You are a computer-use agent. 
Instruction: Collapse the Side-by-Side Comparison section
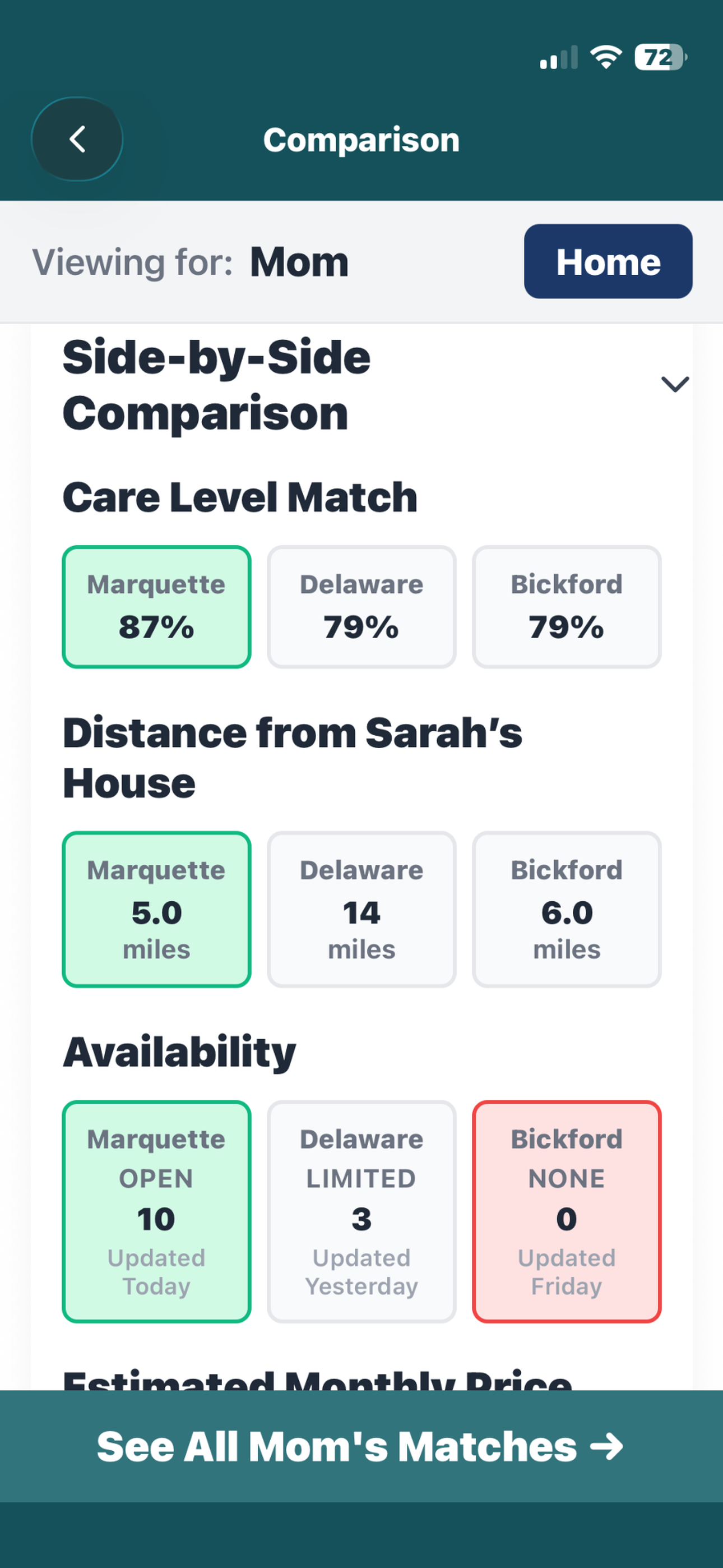tap(674, 385)
